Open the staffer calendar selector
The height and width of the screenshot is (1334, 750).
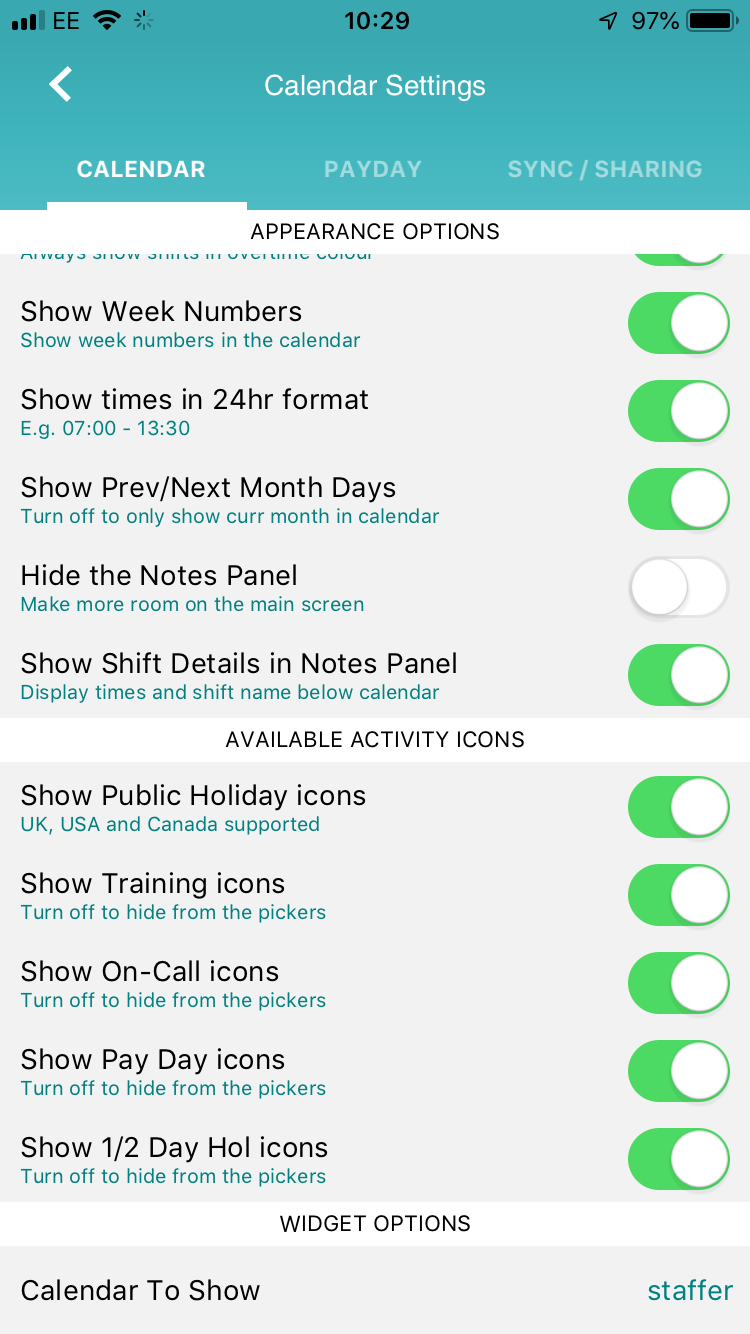point(690,1290)
